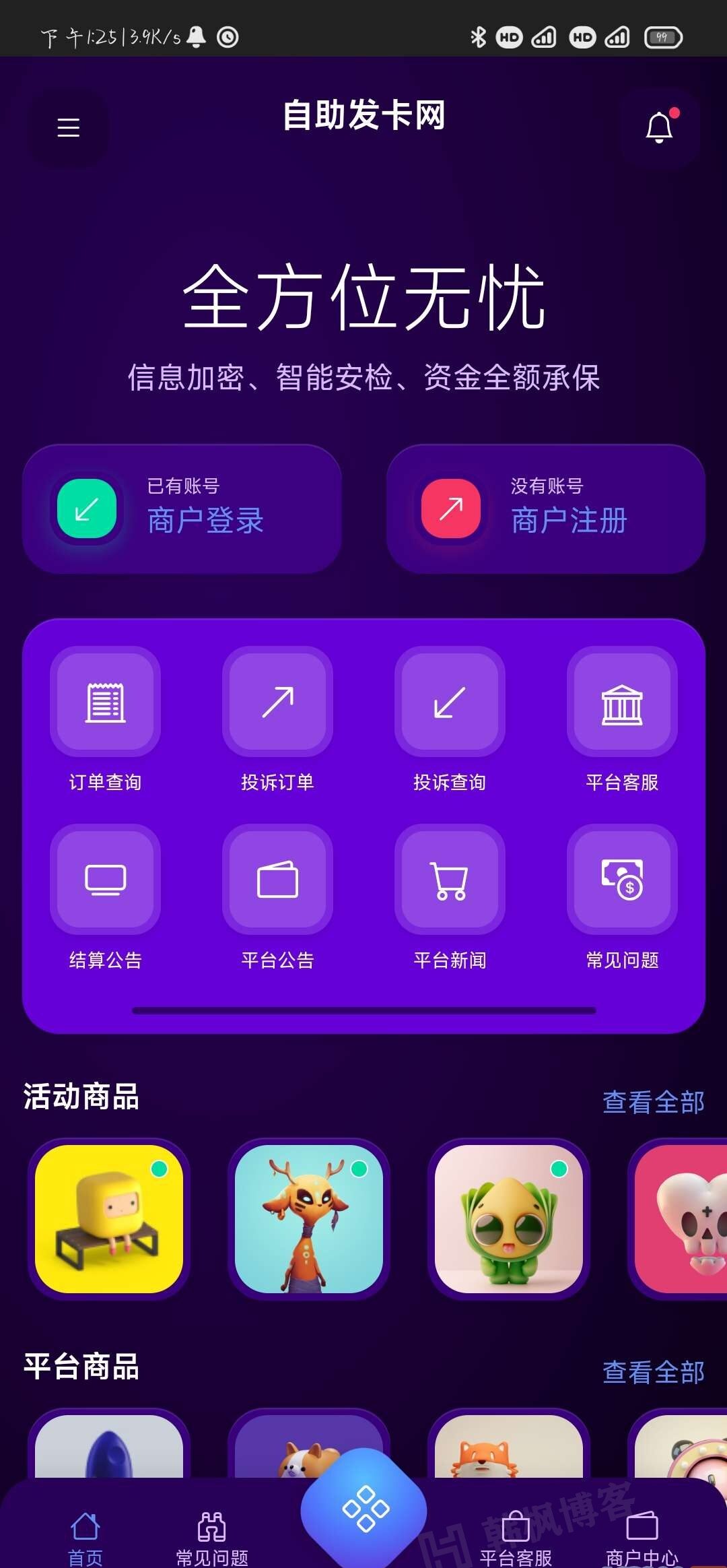Select the 投诉订单 complaint icon
The width and height of the screenshot is (727, 1568).
277,704
